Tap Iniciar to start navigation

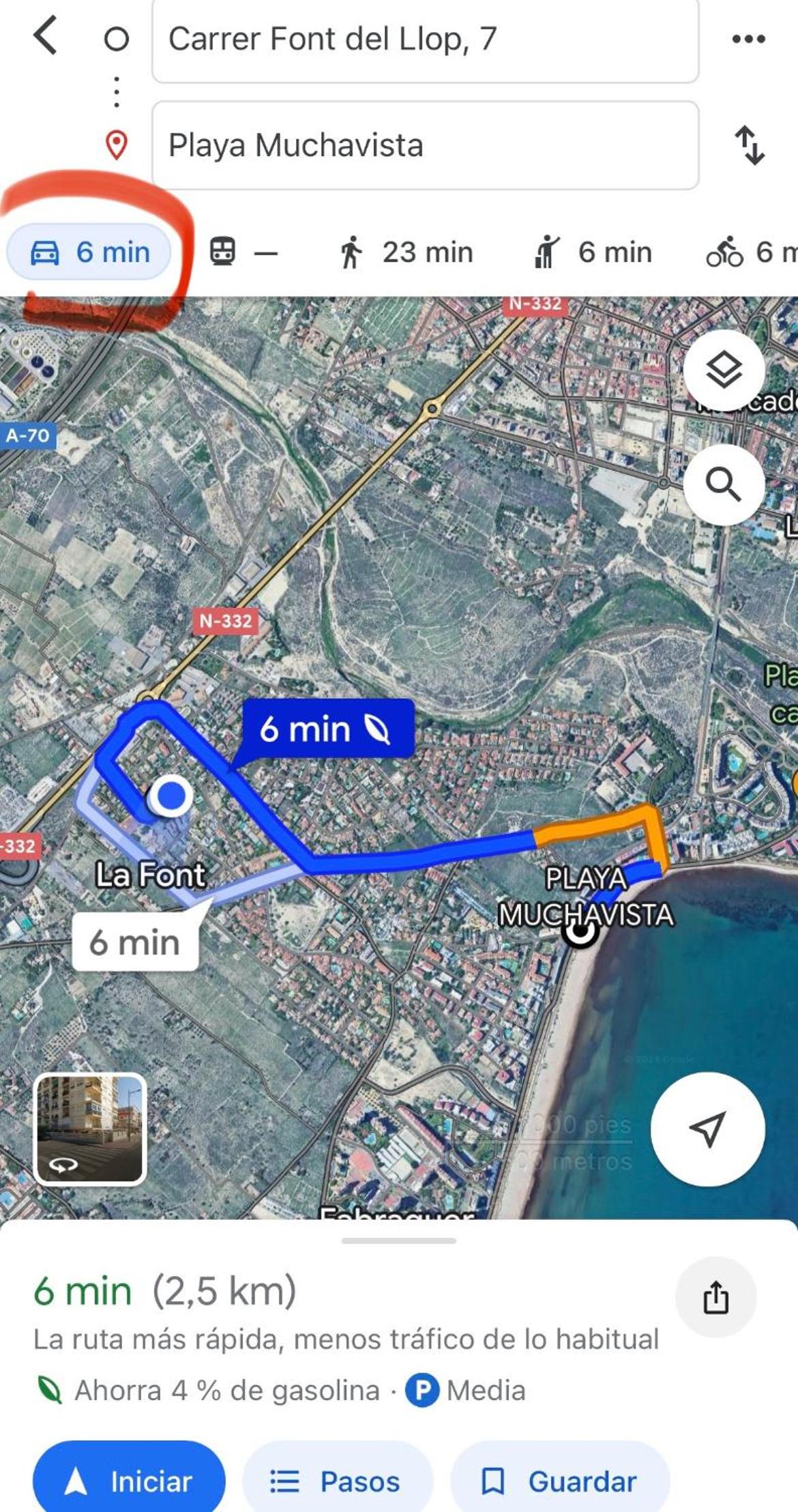pos(129,1481)
